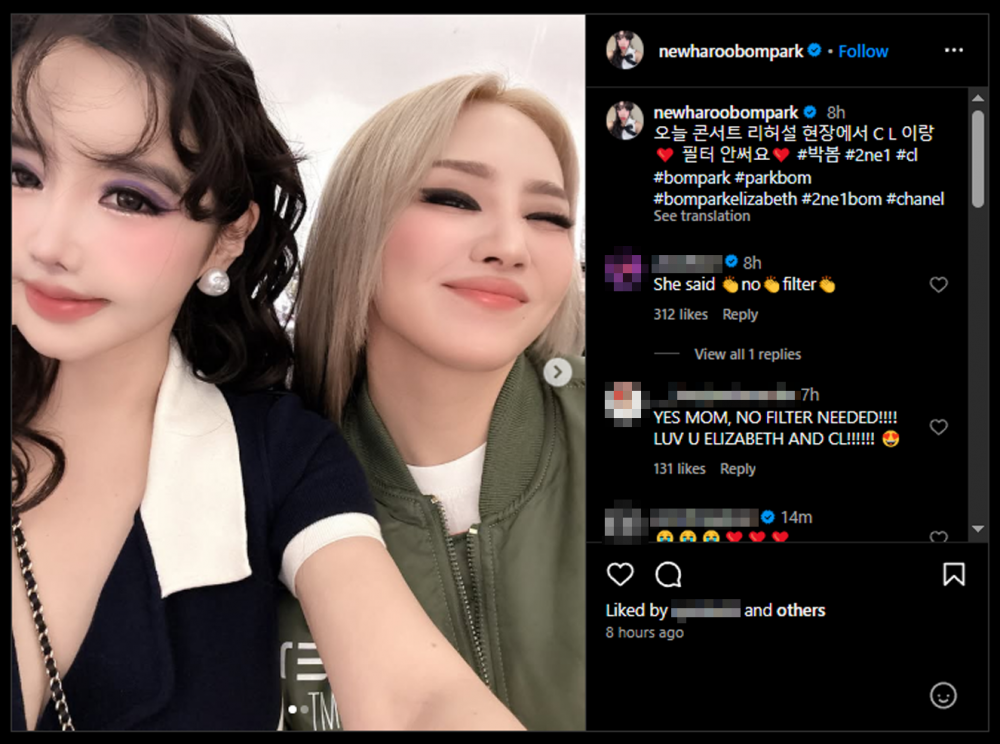The height and width of the screenshot is (744, 1000).
Task: Open the #2ne1bom hashtag
Action: pyautogui.click(x=841, y=199)
